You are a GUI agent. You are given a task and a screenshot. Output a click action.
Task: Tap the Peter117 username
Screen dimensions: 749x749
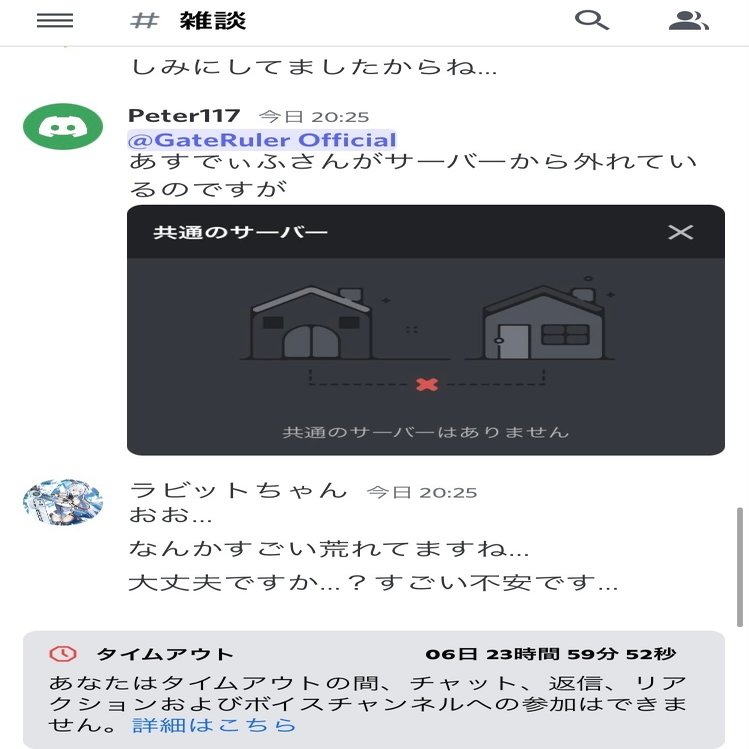point(186,115)
